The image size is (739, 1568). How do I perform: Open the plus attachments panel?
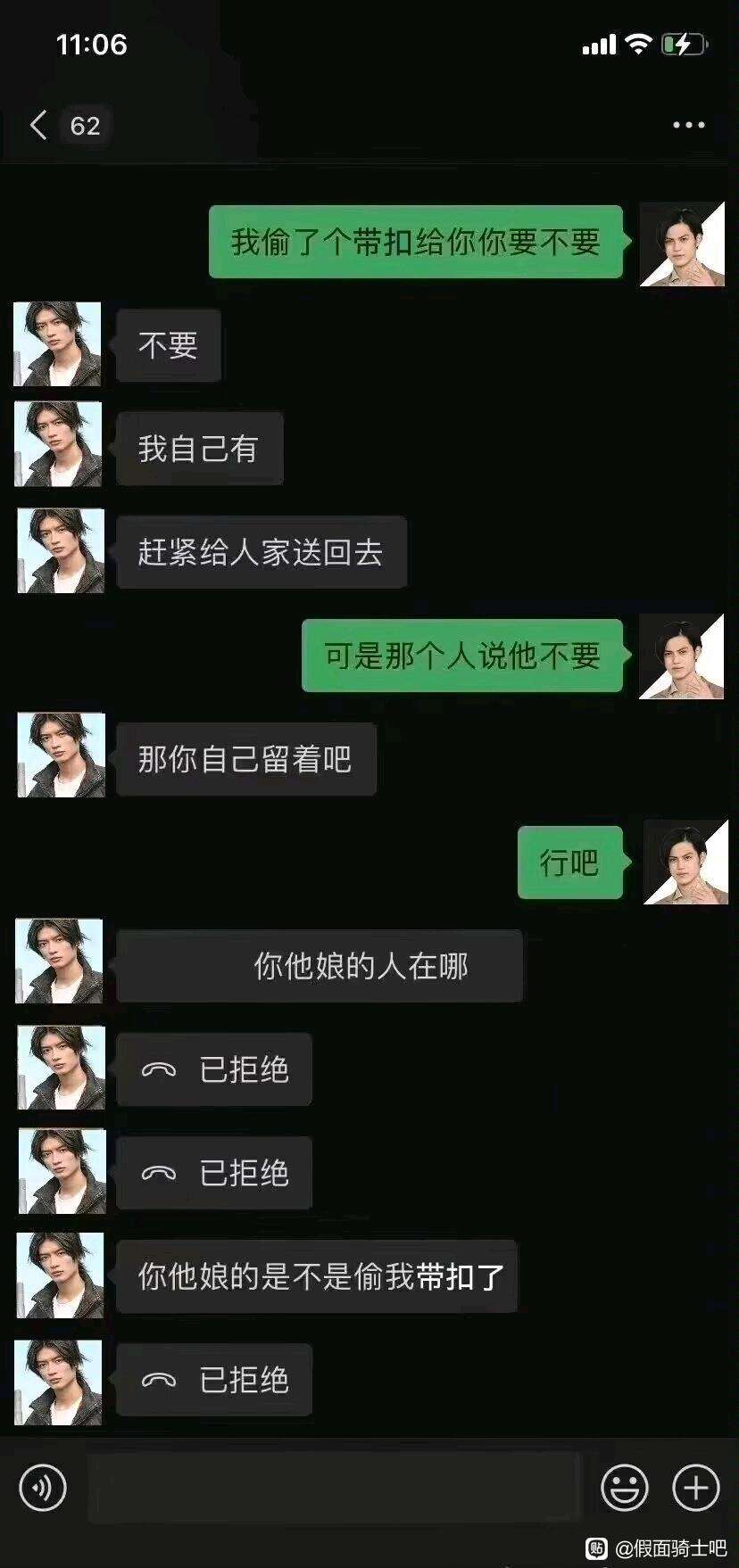pyautogui.click(x=695, y=1488)
